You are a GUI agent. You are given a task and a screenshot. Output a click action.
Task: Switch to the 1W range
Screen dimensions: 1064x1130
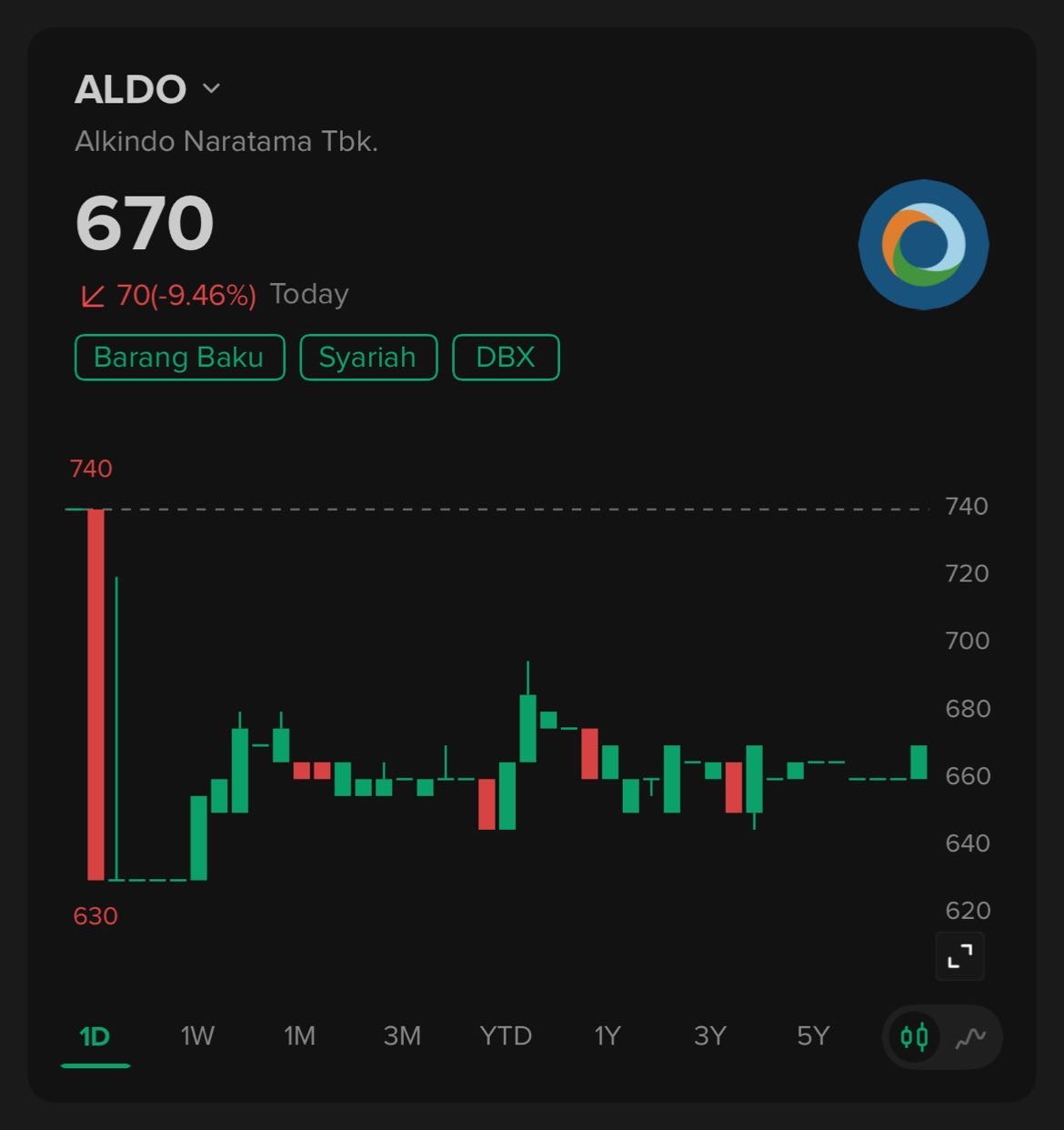point(197,1036)
